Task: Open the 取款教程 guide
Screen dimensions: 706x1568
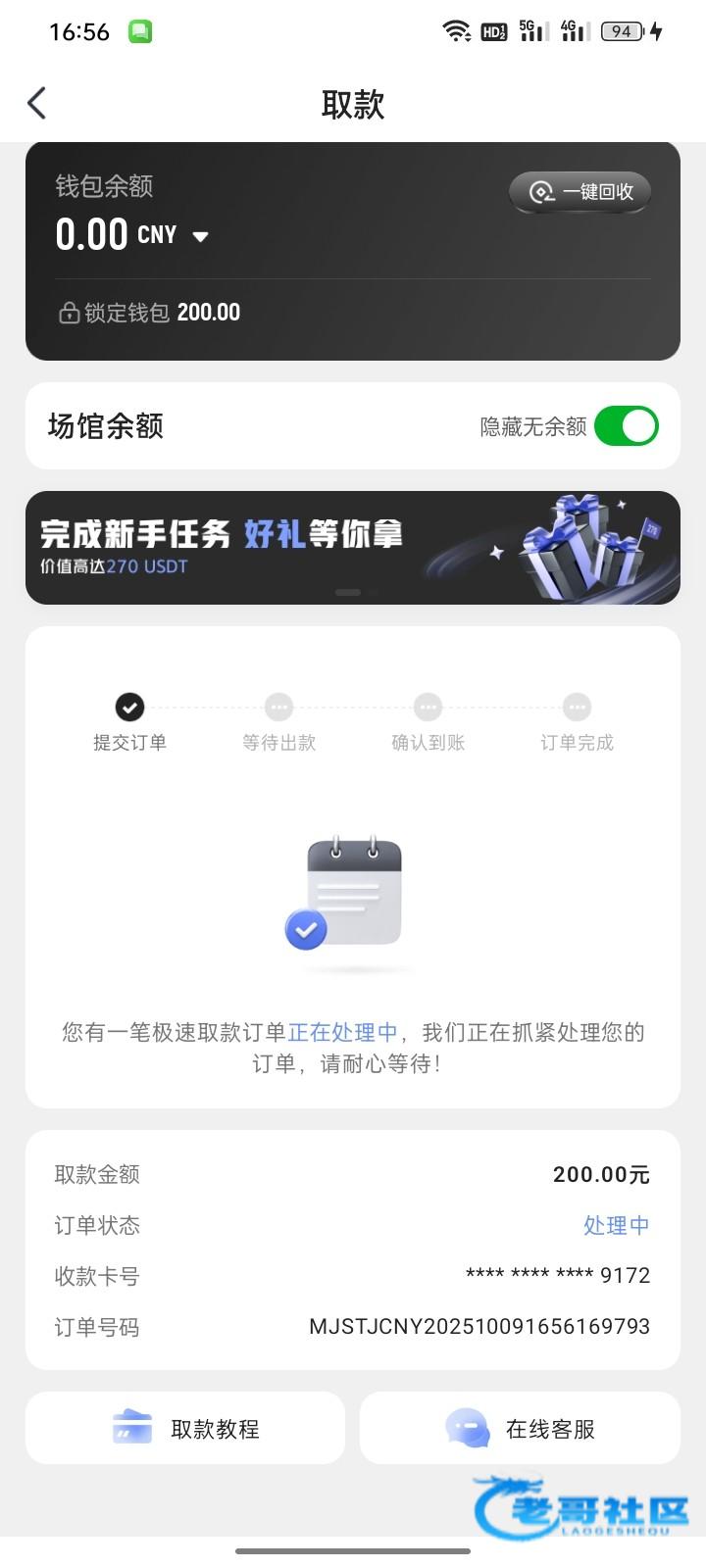Action: tap(185, 1428)
